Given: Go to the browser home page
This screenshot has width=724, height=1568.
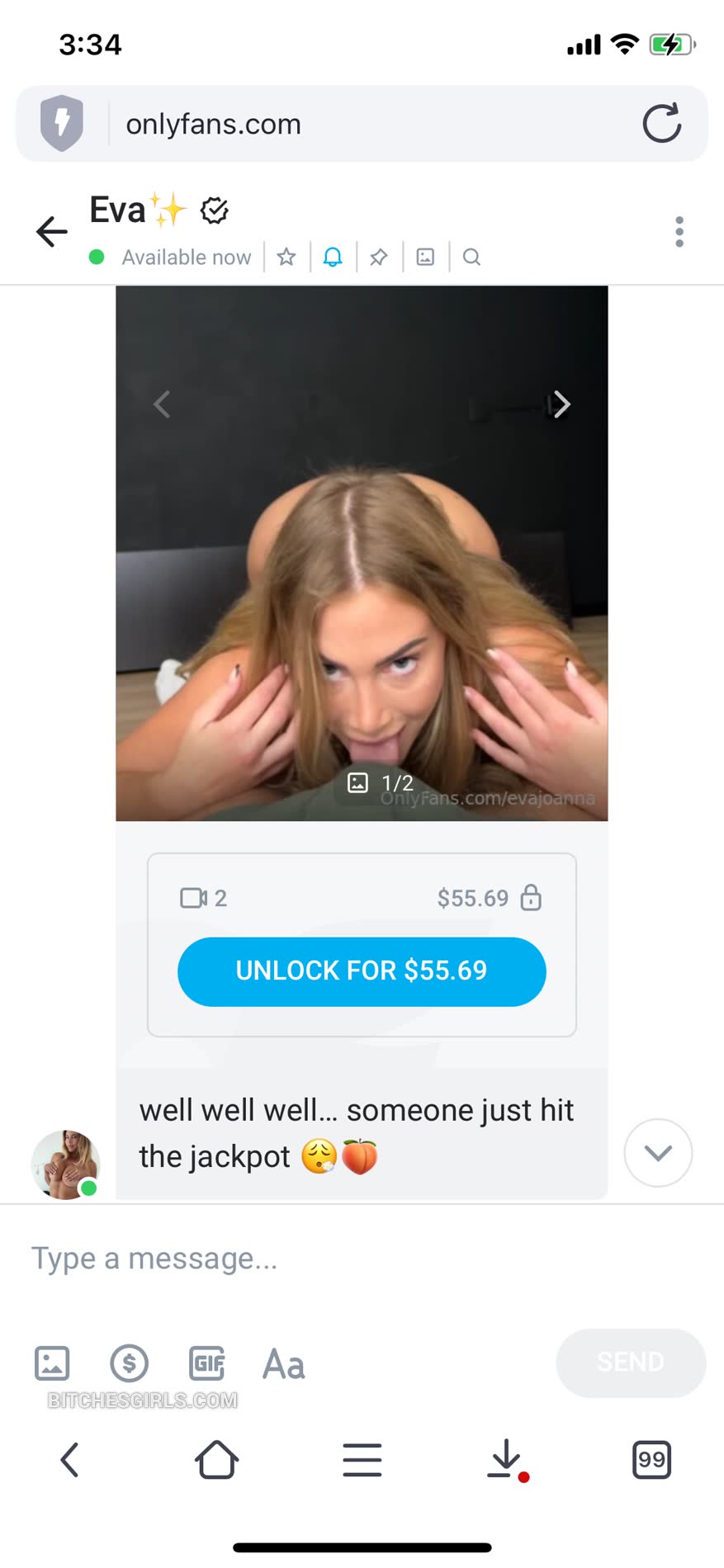Looking at the screenshot, I should pos(217,1460).
